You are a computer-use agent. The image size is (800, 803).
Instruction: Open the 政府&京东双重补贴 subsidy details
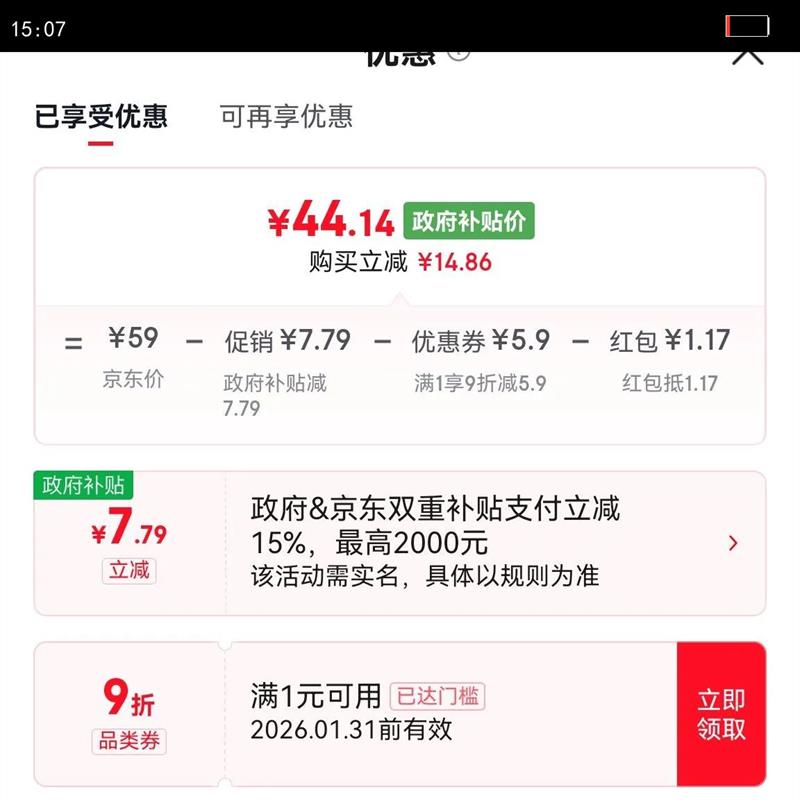(399, 543)
